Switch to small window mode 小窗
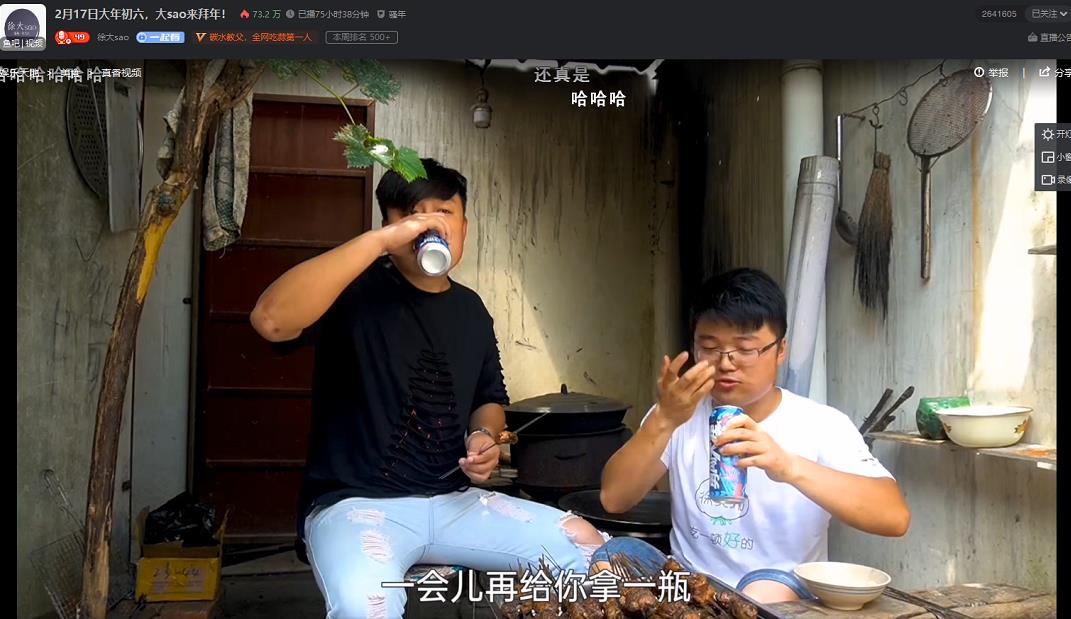 point(1055,157)
